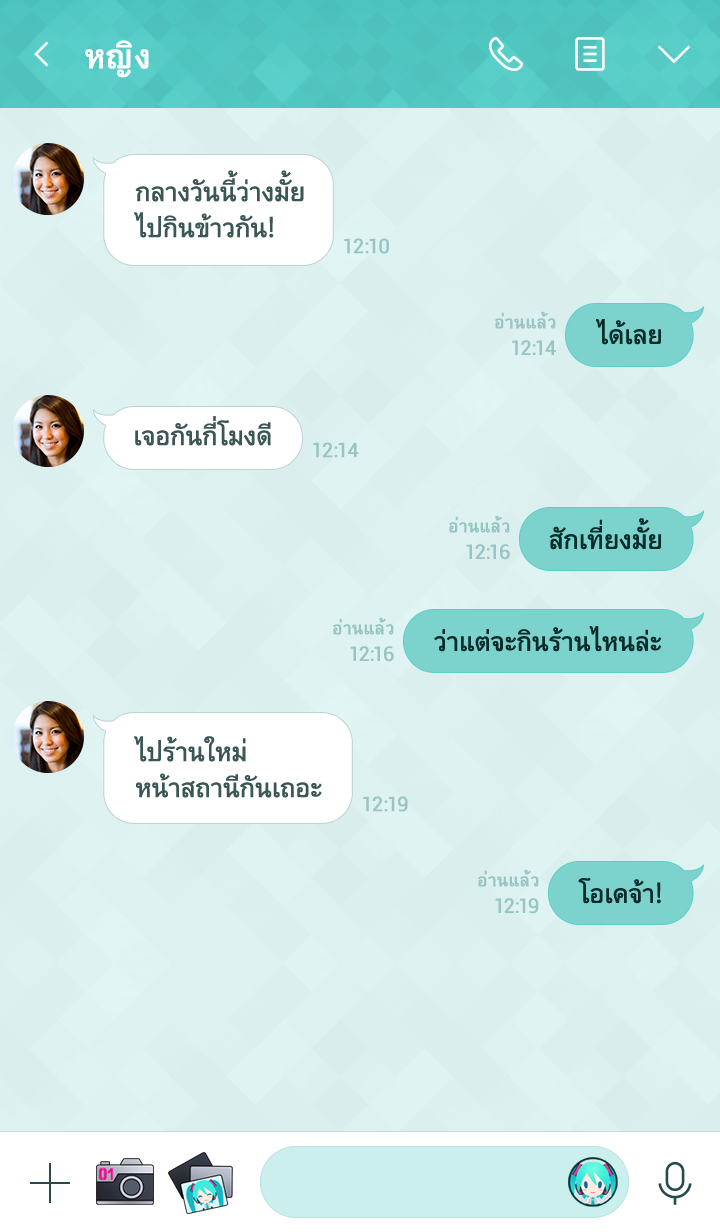This screenshot has height=1232, width=720.
Task: Record a voice message with the microphone
Action: click(675, 1183)
